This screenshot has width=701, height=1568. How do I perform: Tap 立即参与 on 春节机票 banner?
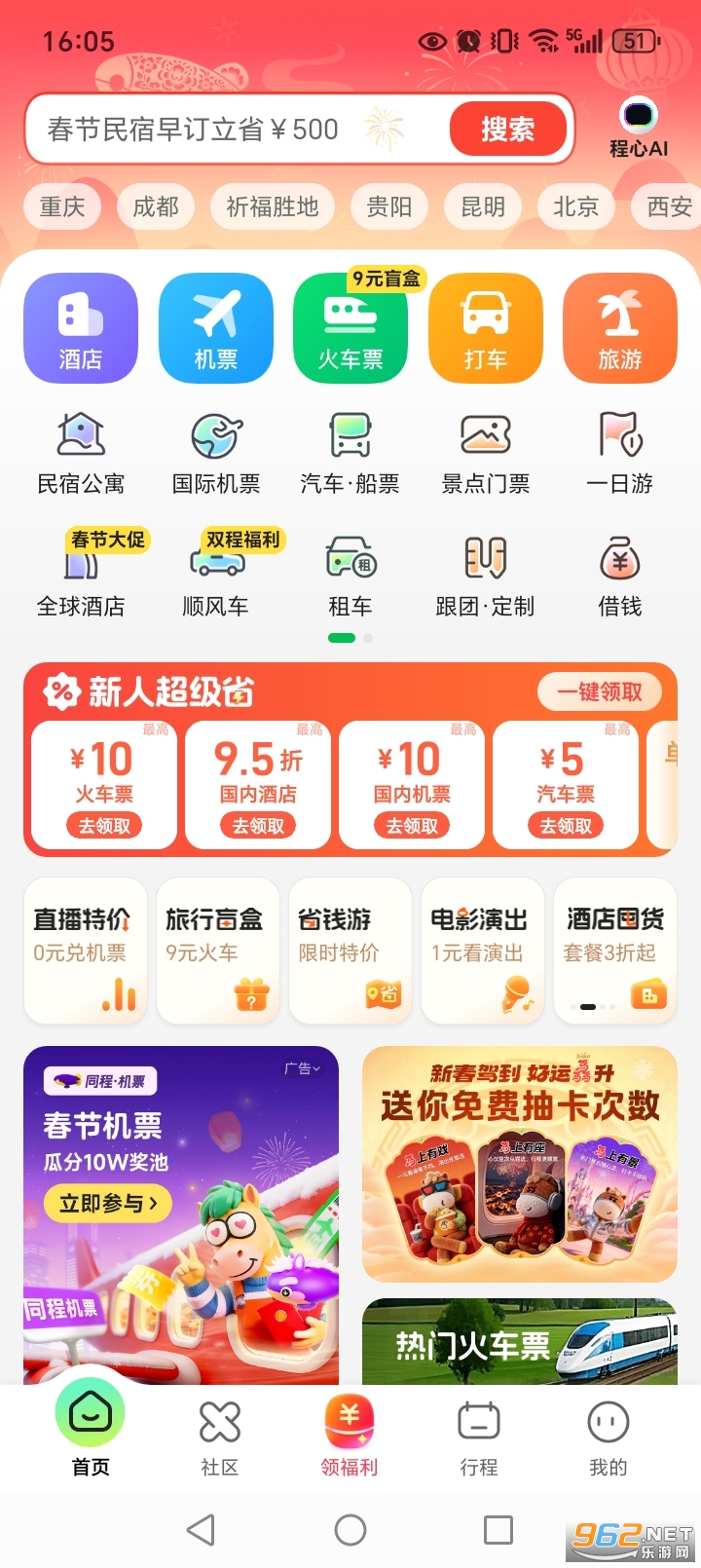[107, 1204]
